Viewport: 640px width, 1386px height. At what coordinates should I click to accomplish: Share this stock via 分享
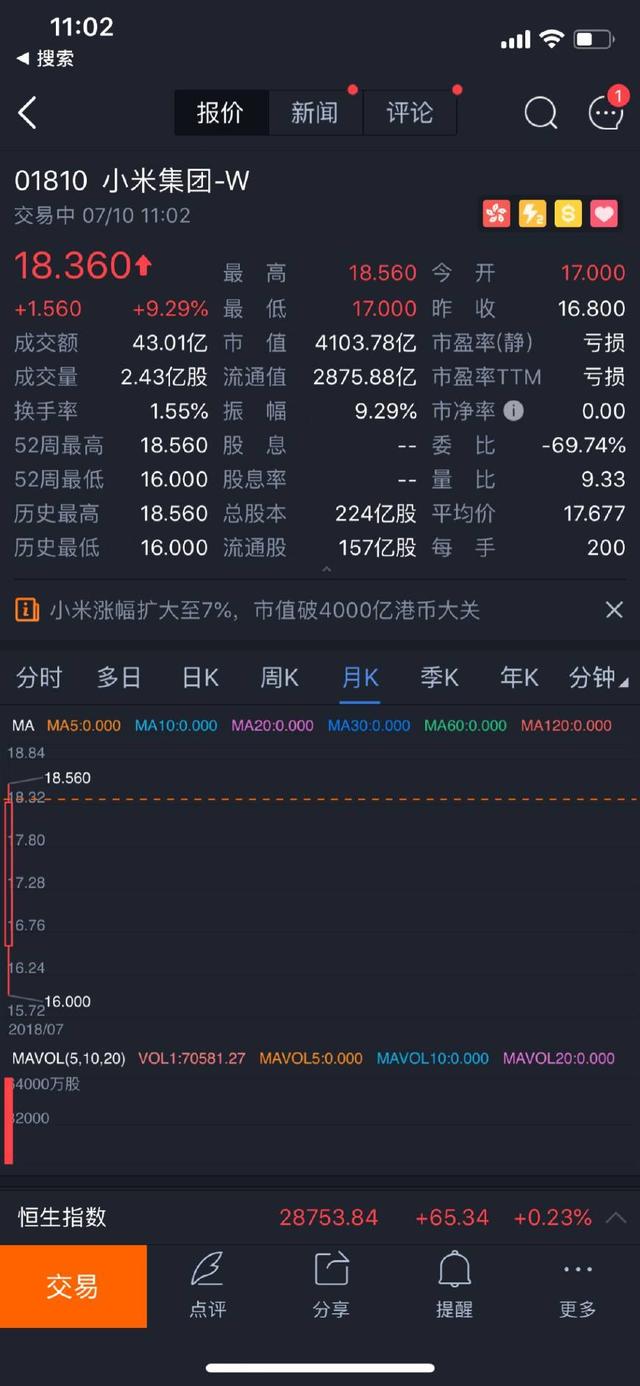(x=331, y=1285)
